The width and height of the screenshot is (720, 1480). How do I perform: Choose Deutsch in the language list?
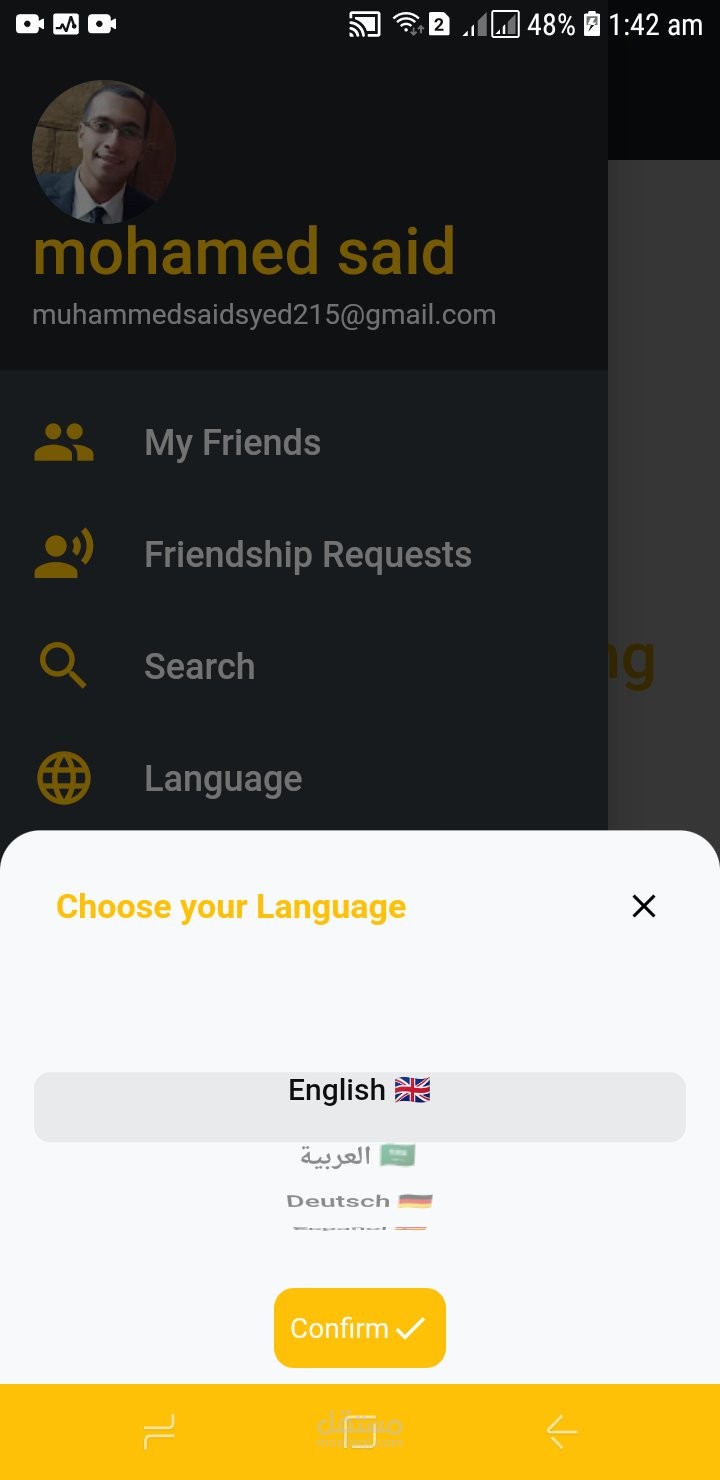358,1201
